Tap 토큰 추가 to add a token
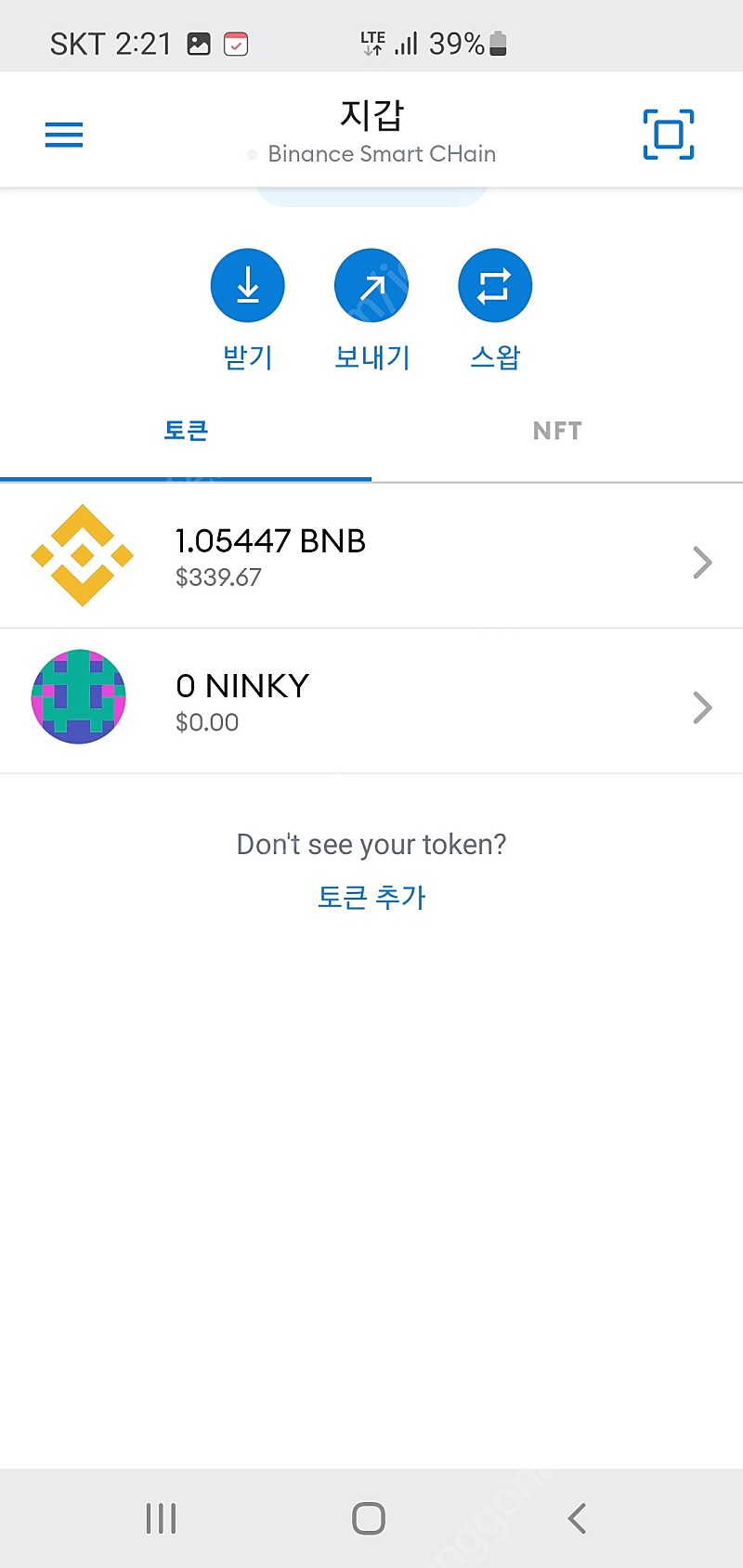 371,897
